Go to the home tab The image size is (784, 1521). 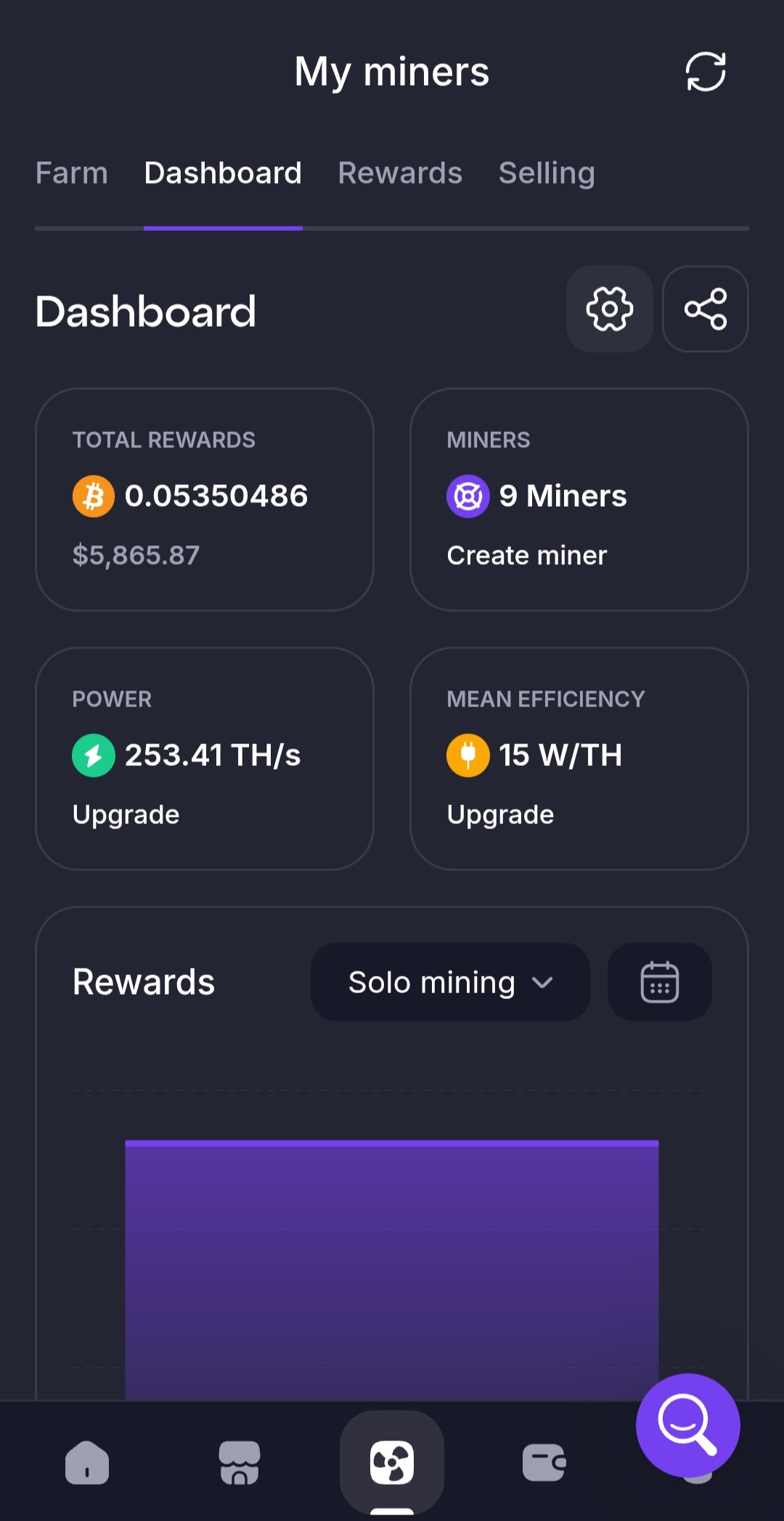point(87,1462)
